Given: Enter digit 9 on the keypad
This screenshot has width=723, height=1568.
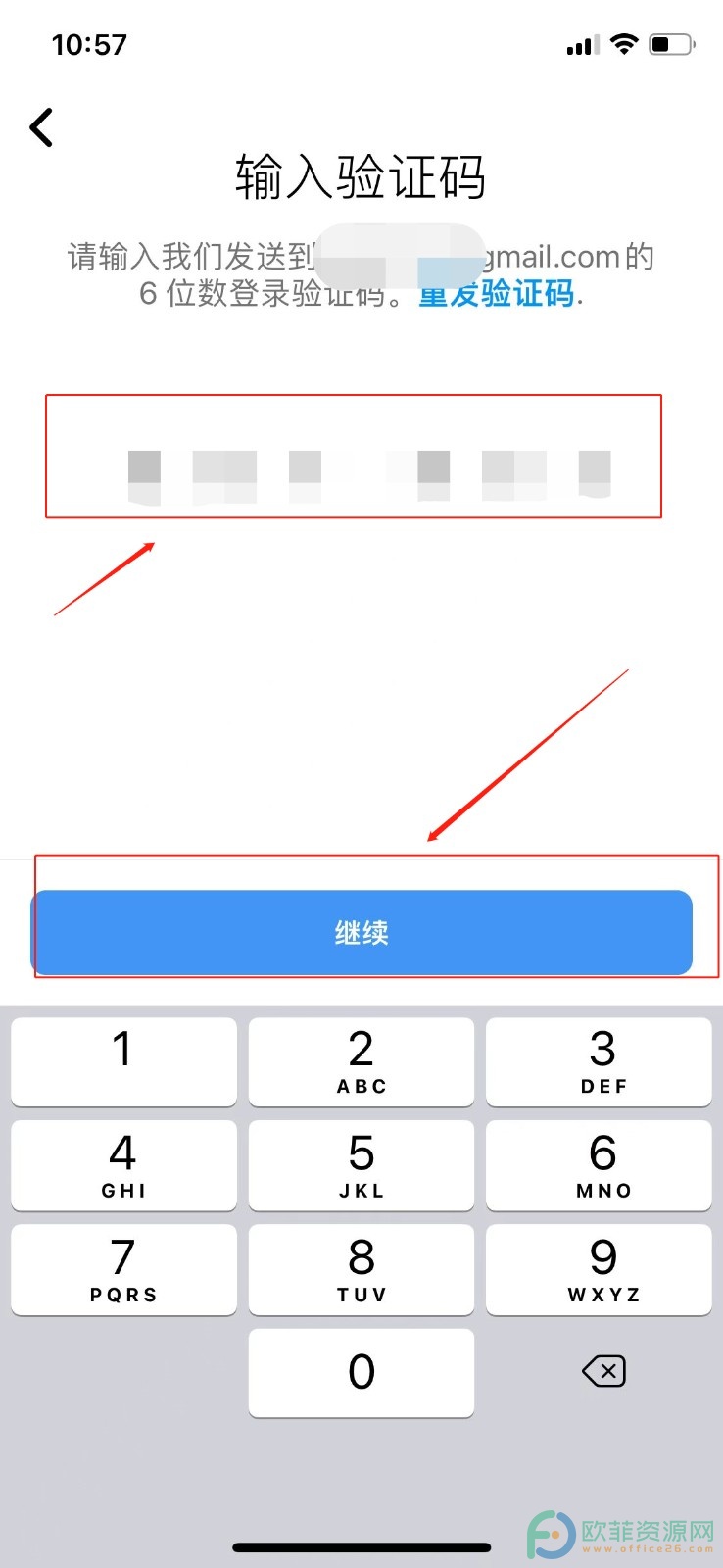Looking at the screenshot, I should coord(599,1269).
